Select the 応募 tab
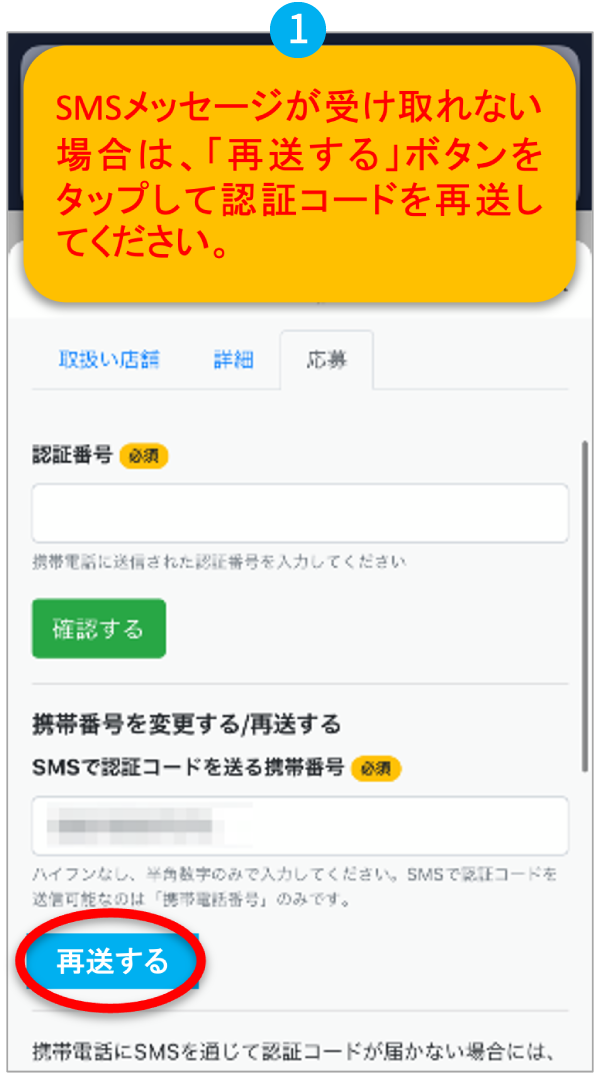Viewport: 600px width, 1080px height. pos(327,360)
